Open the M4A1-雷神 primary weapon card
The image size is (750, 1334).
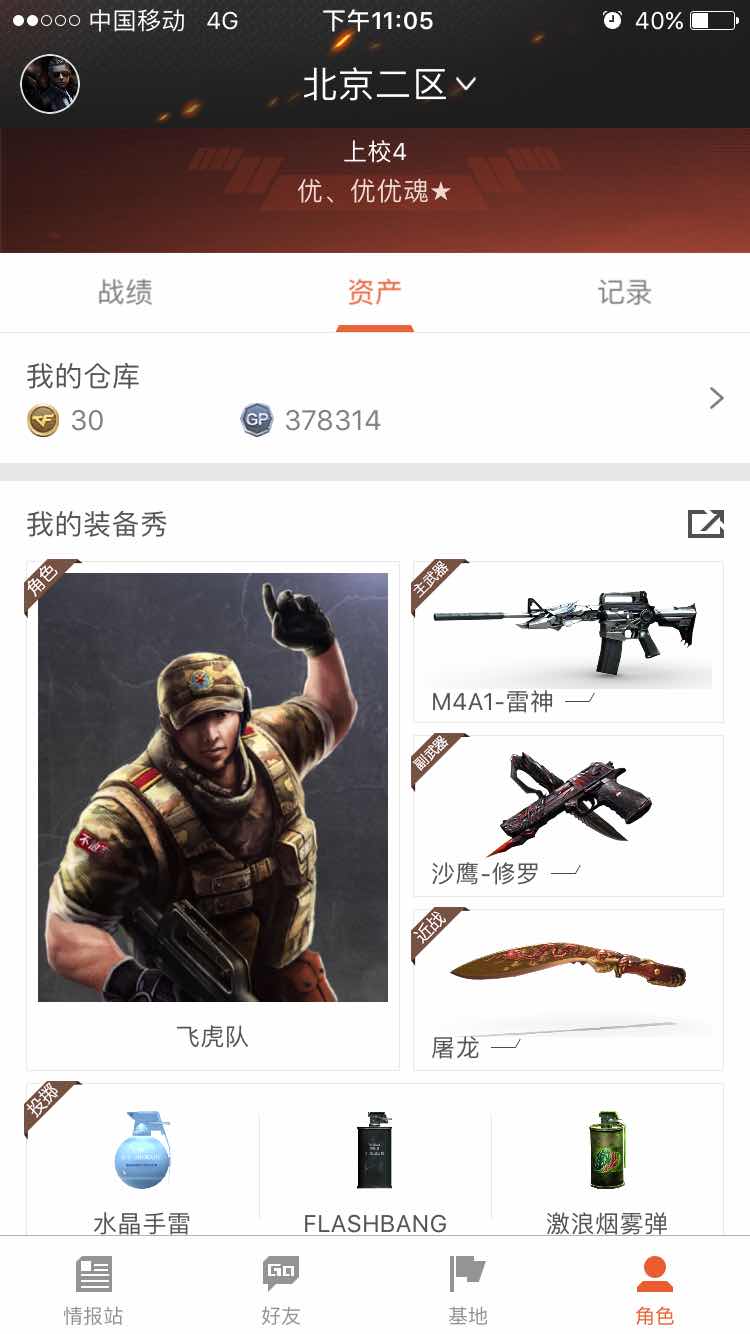coord(568,641)
